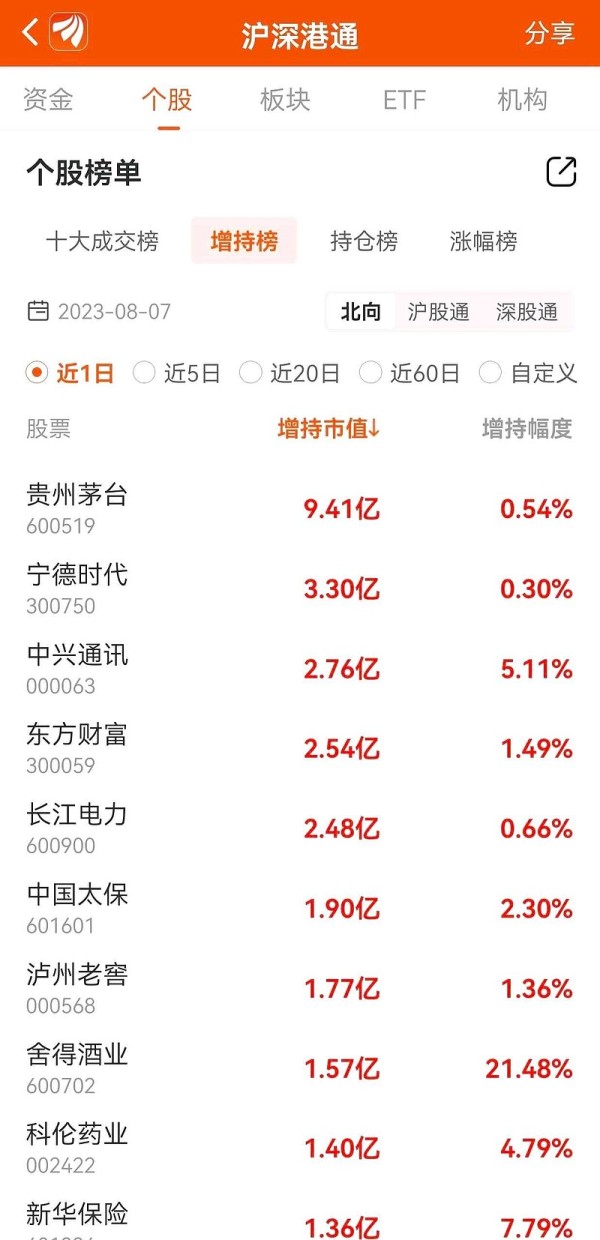Select the 十大成交榜 chip

(102, 241)
